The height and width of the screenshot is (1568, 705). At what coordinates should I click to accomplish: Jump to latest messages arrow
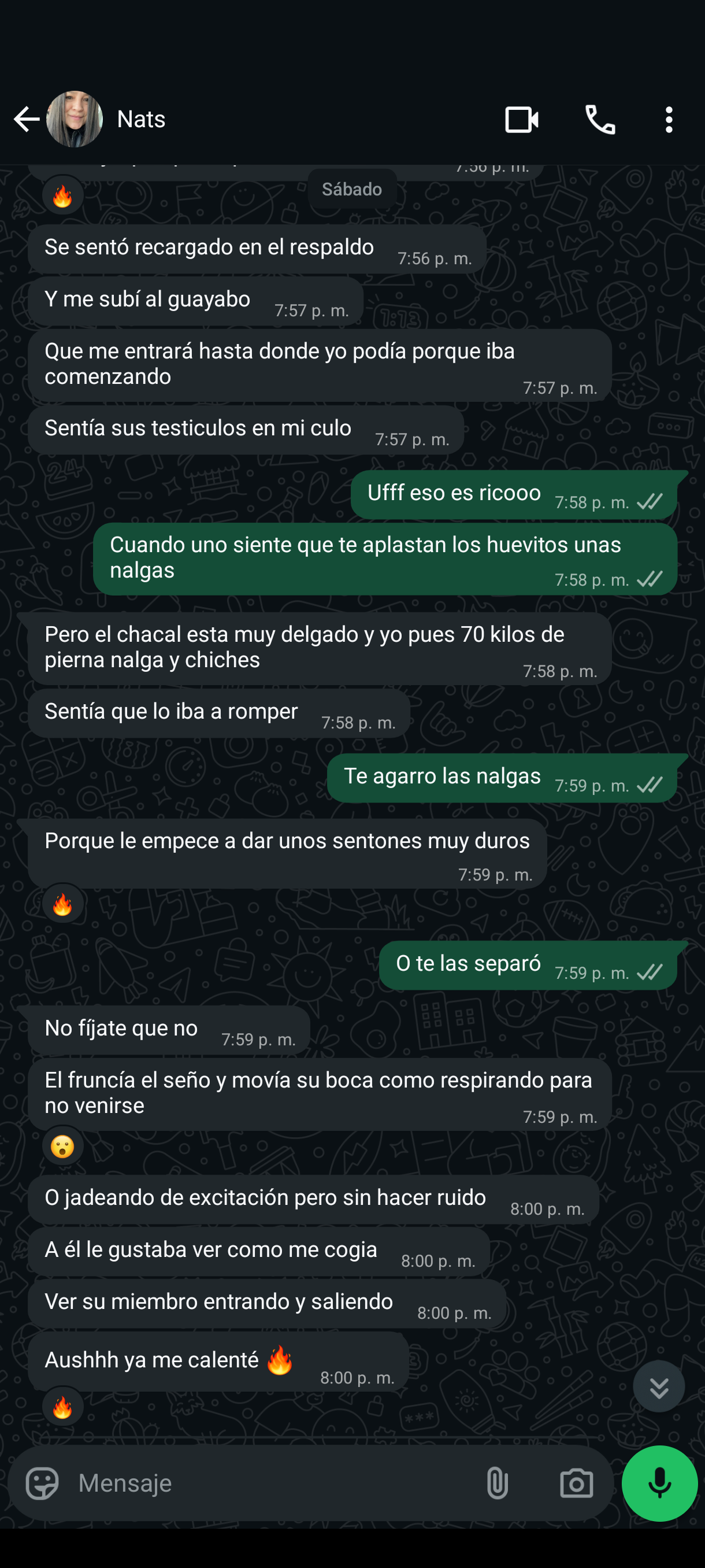click(659, 1388)
